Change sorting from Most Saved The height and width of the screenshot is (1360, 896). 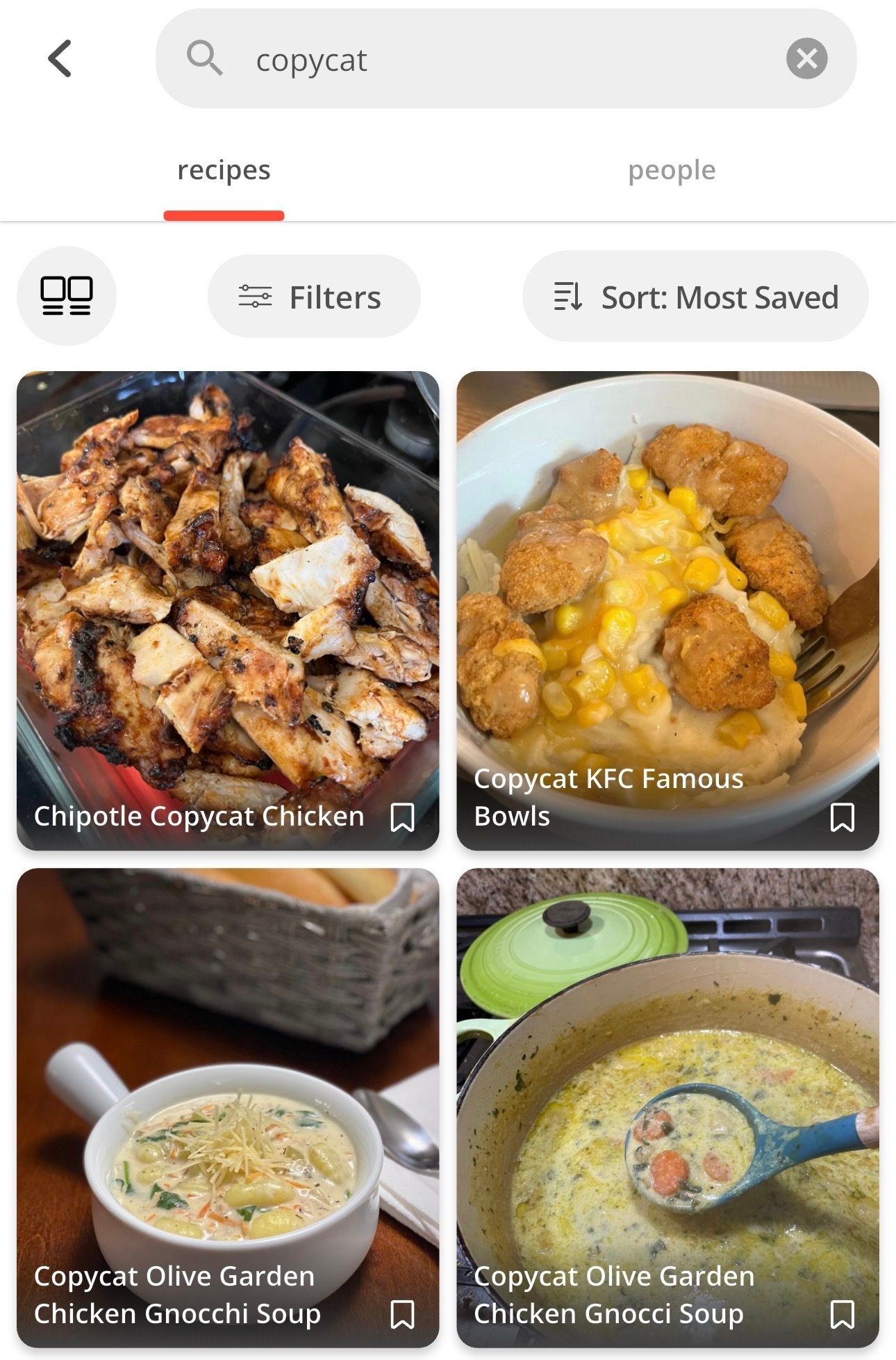[695, 297]
